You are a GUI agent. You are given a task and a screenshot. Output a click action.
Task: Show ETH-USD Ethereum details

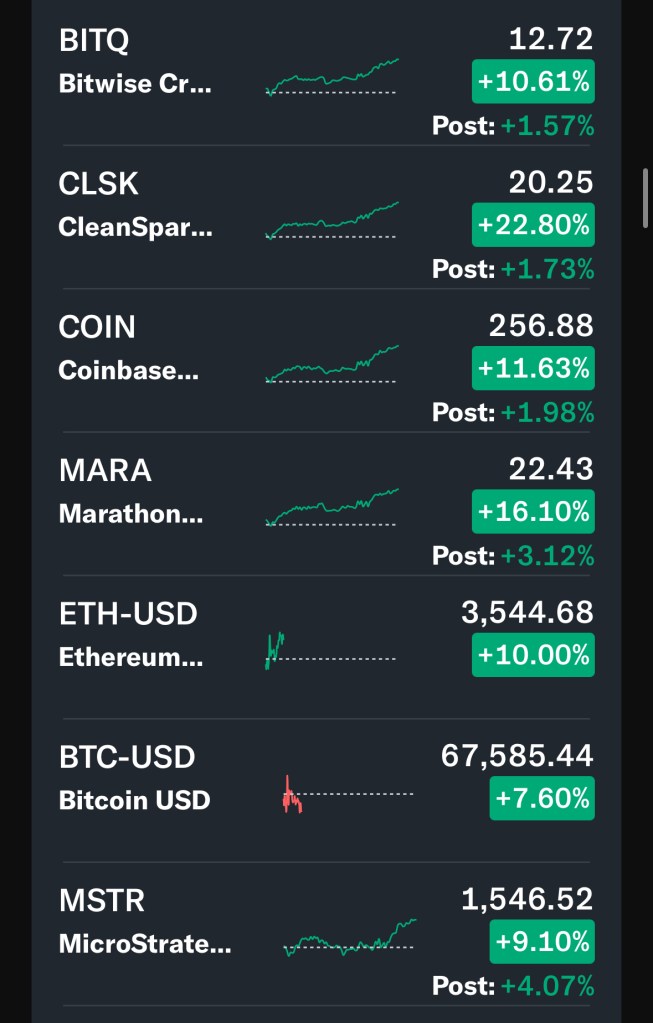coord(131,634)
